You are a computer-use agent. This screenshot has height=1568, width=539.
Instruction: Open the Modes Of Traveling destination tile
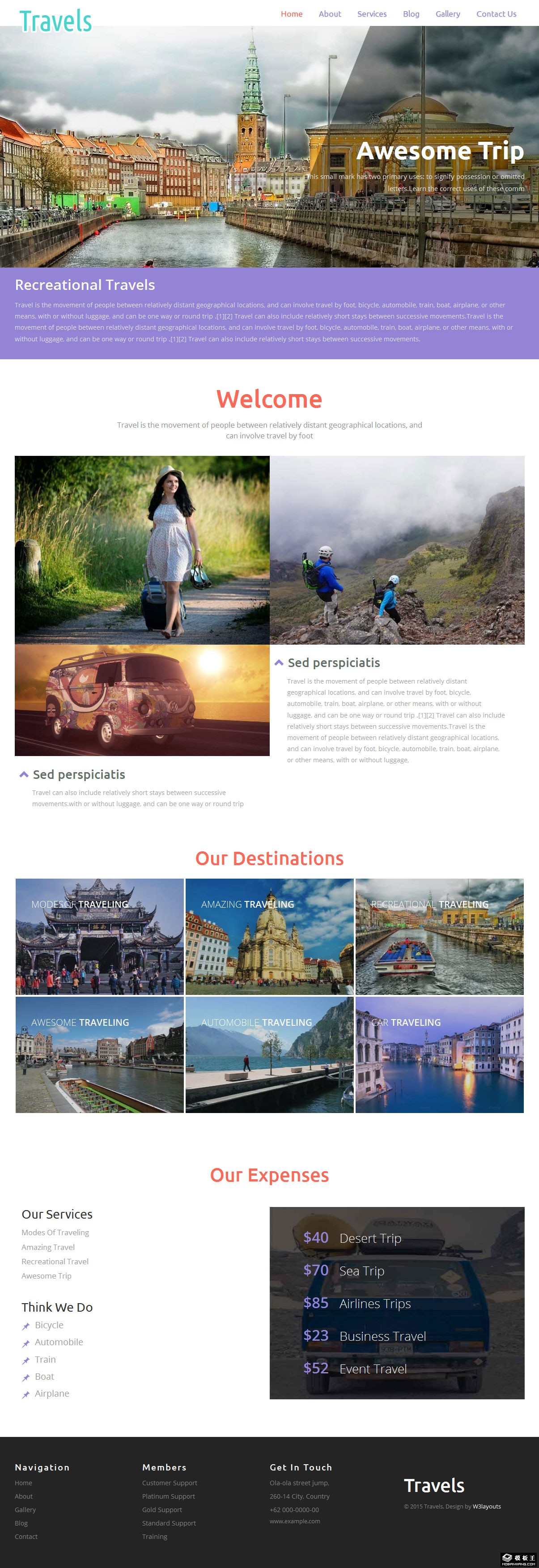tap(100, 936)
